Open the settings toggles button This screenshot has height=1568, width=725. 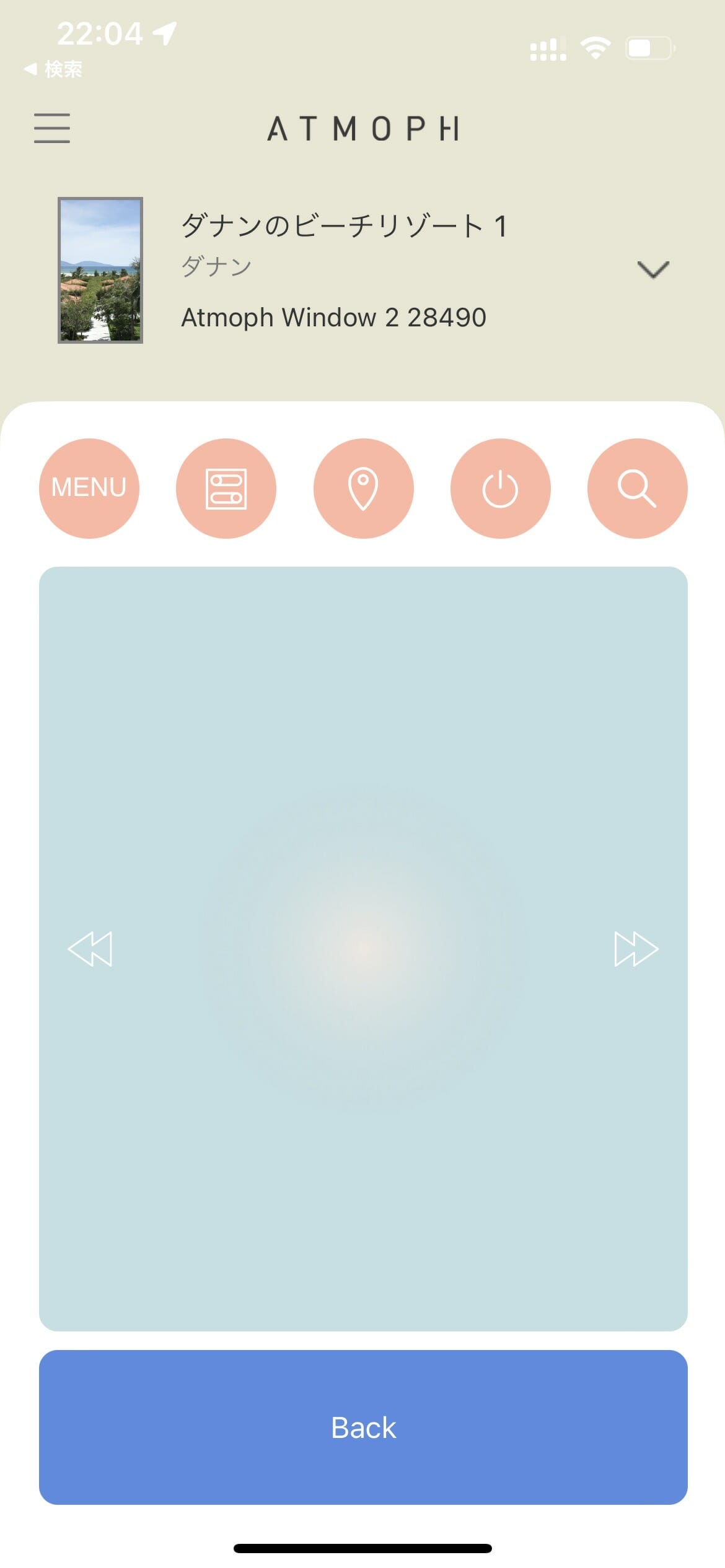226,488
